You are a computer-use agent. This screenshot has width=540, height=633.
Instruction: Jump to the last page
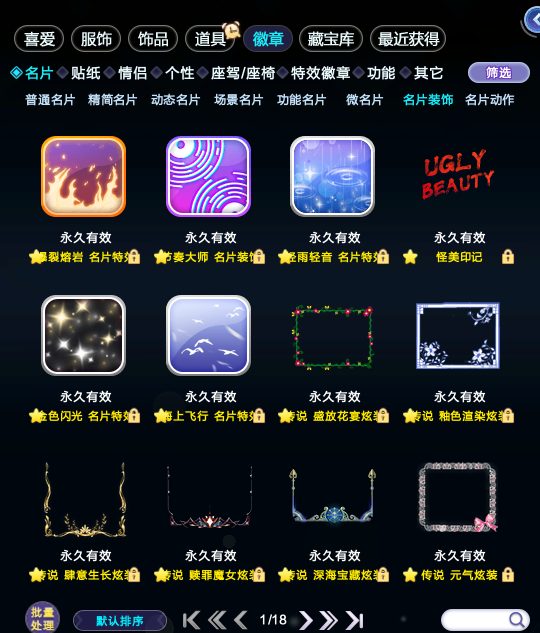coord(355,620)
